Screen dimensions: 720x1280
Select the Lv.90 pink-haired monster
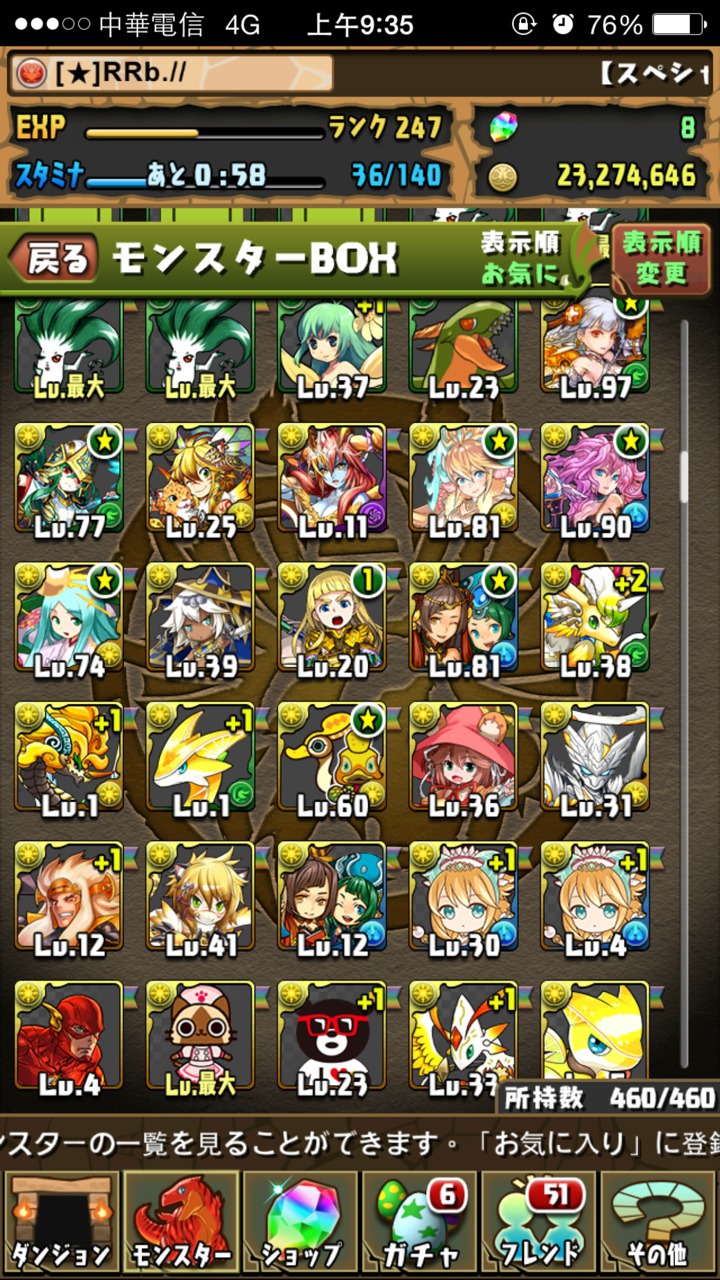pos(595,480)
